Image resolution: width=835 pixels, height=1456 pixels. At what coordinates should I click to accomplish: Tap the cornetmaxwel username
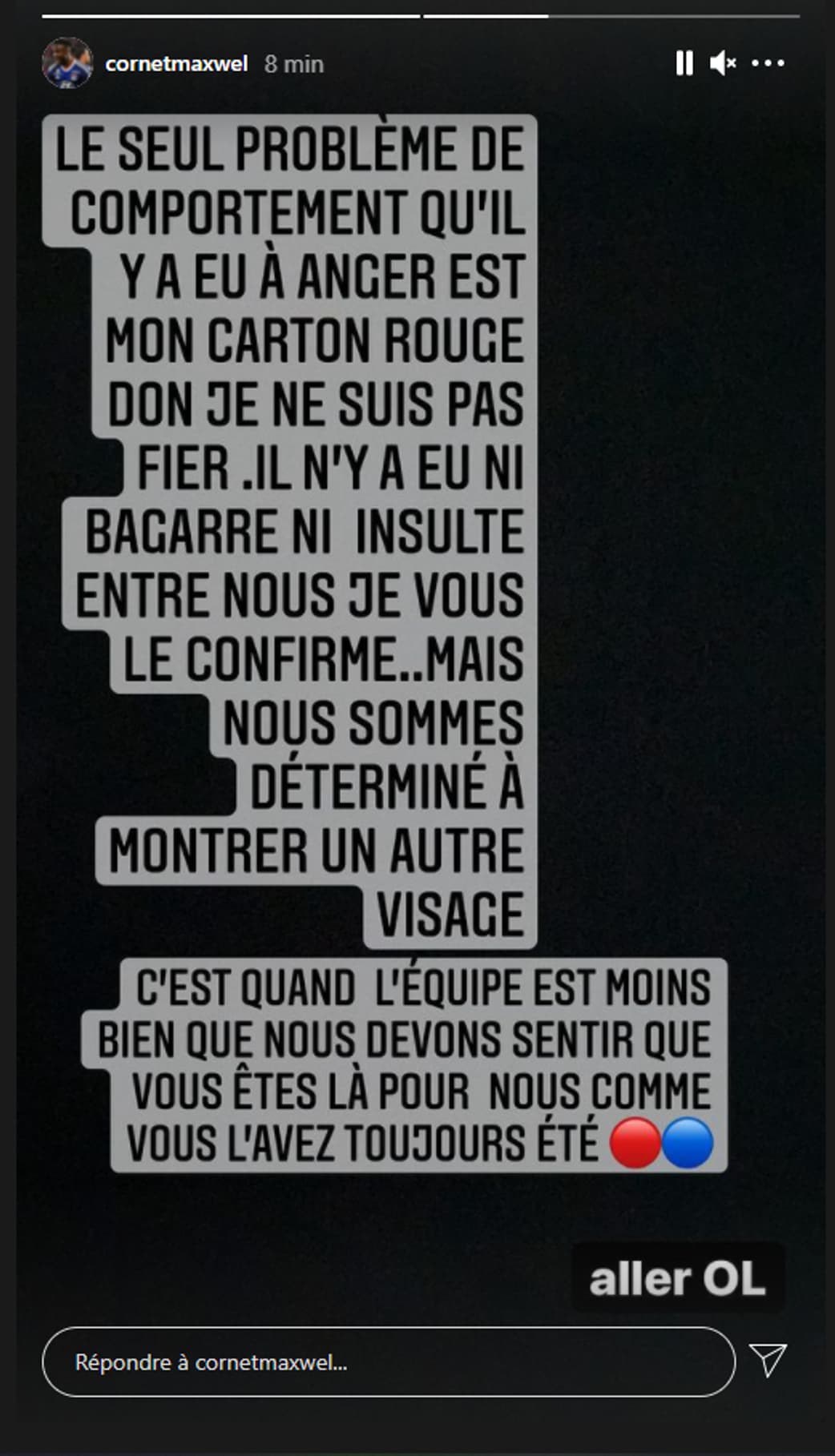pyautogui.click(x=176, y=64)
